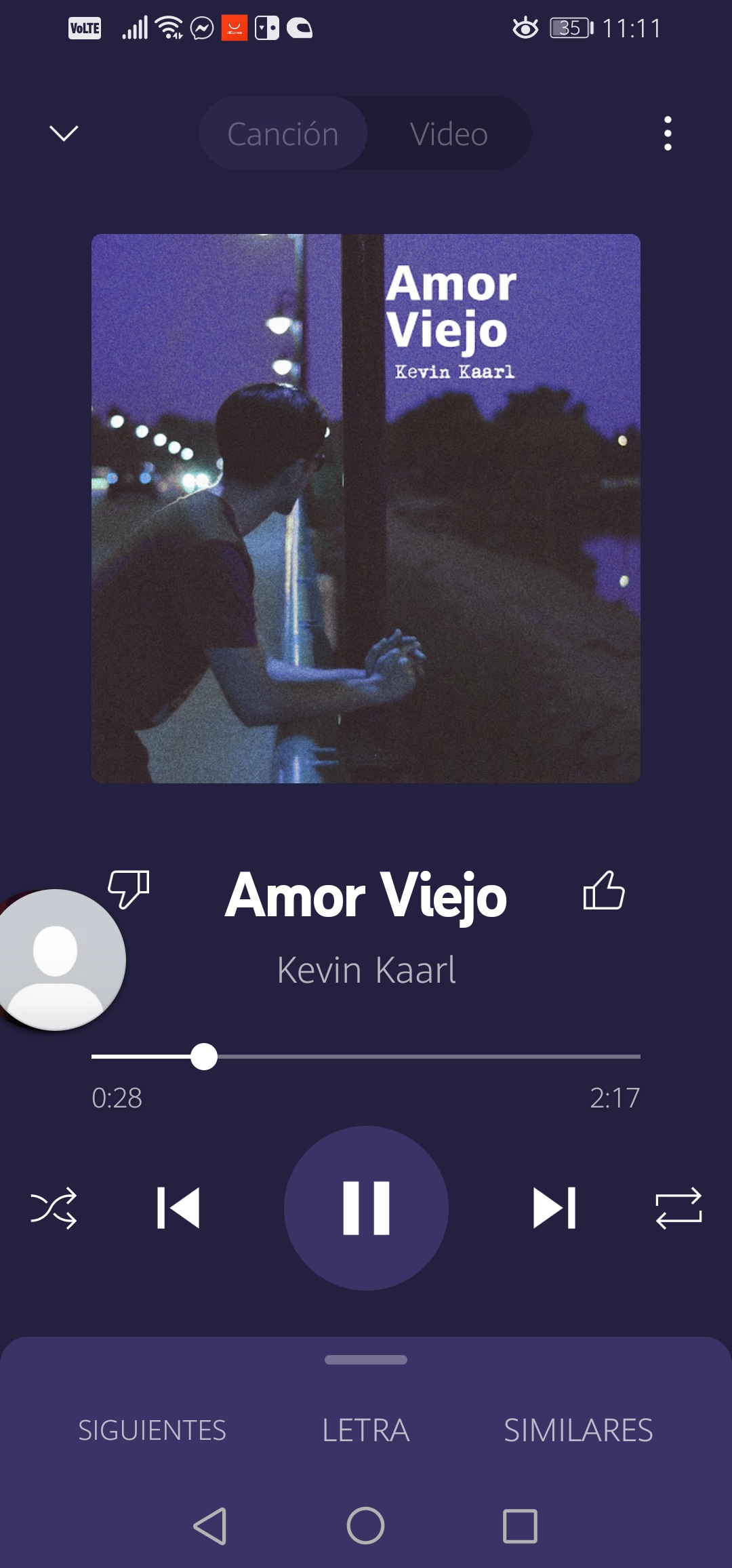This screenshot has width=732, height=1568.
Task: Keep playback in Canción mode
Action: [283, 134]
